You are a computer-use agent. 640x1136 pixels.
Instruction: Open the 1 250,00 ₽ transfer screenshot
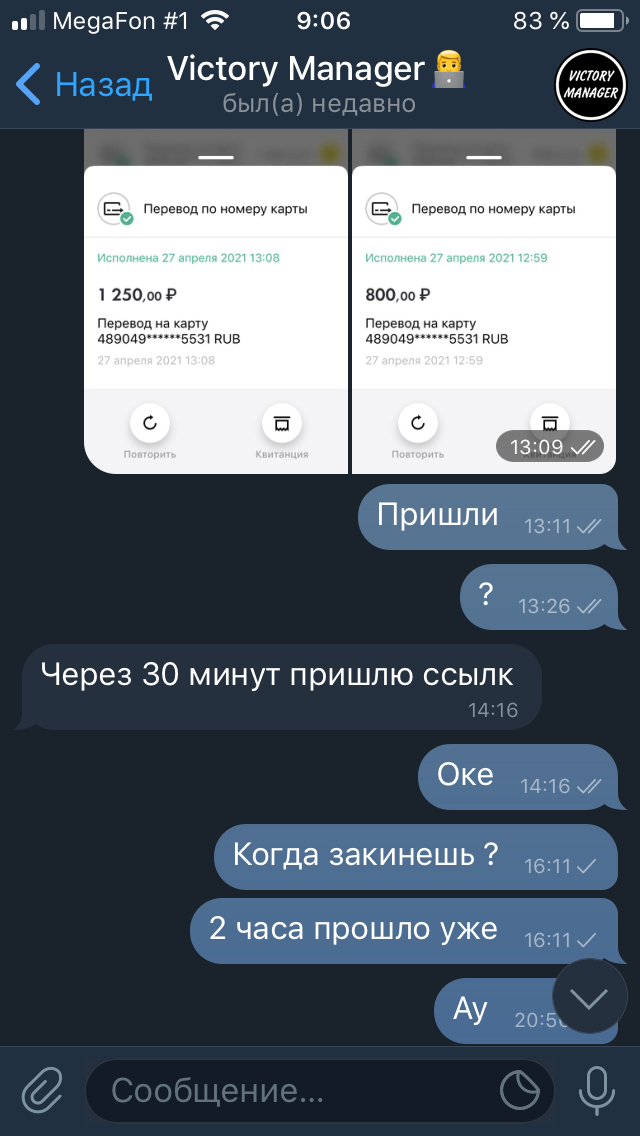click(x=216, y=301)
